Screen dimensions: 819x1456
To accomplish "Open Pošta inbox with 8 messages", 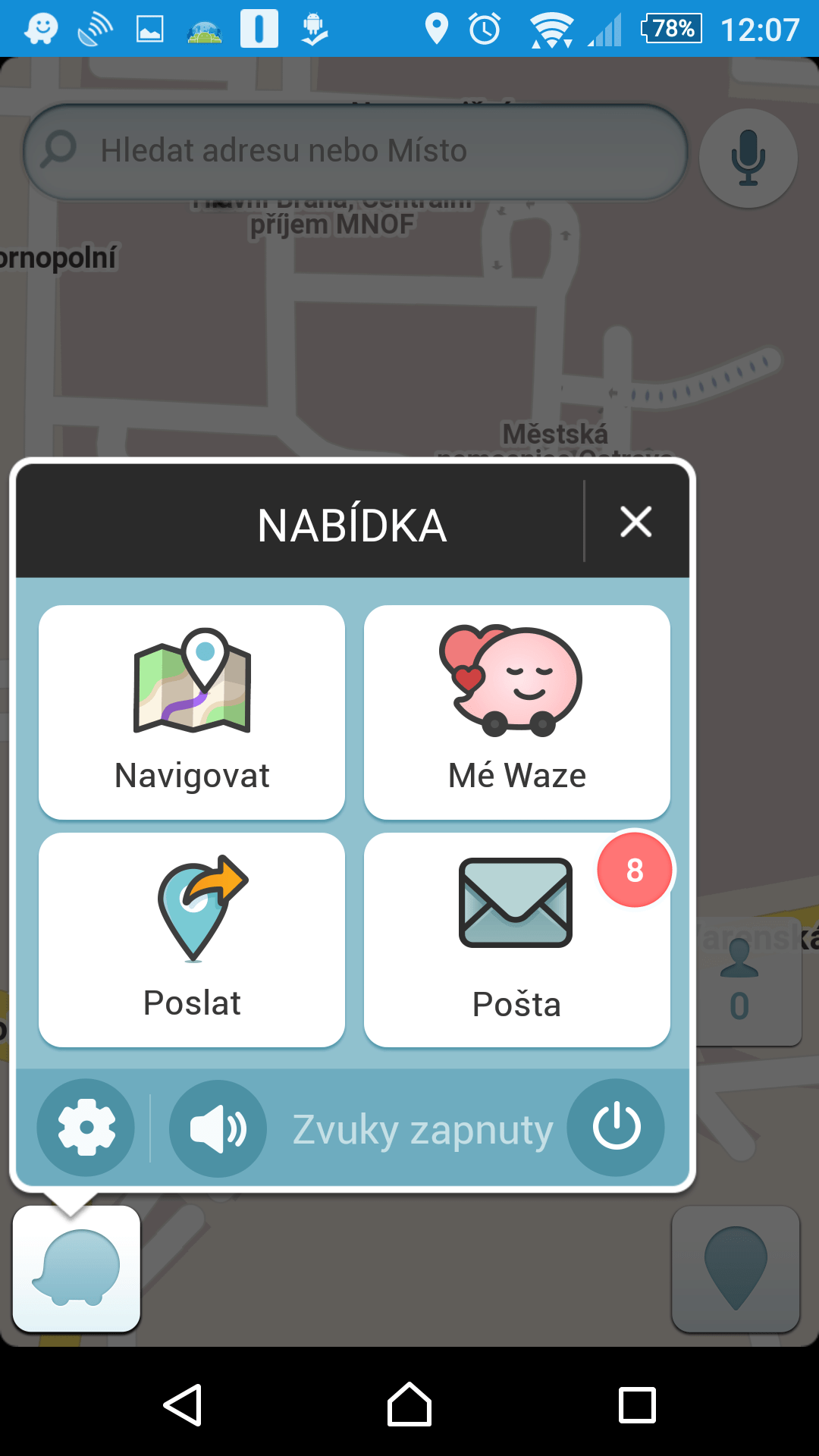I will click(x=517, y=940).
